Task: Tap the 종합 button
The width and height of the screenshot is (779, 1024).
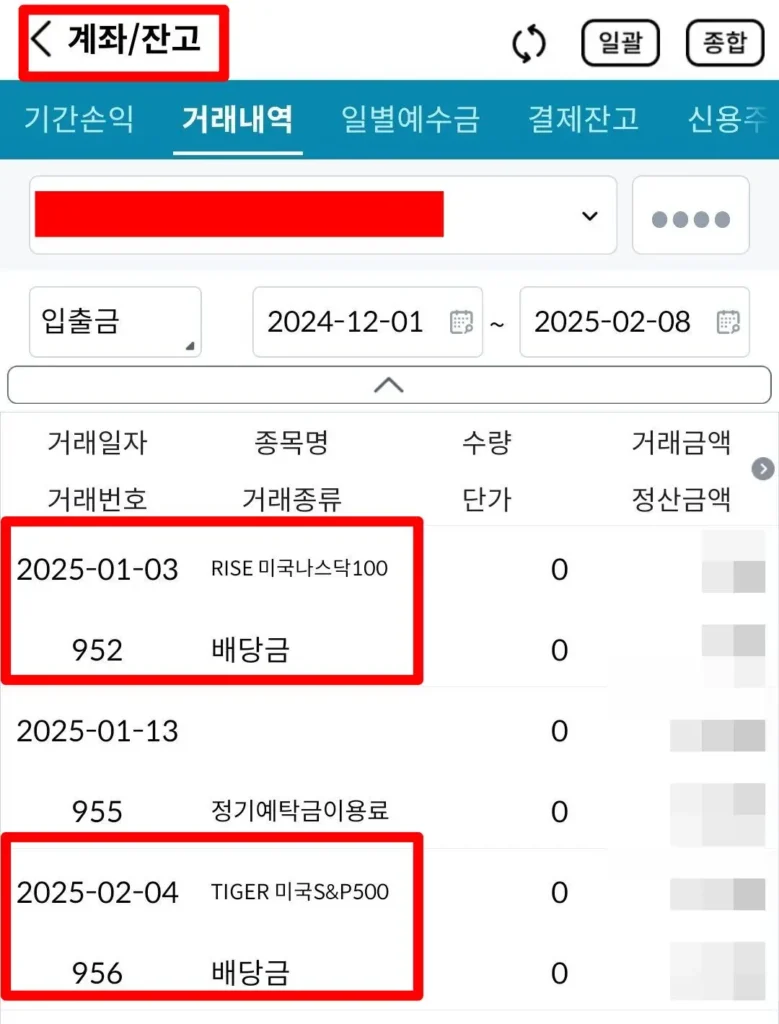Action: (725, 43)
